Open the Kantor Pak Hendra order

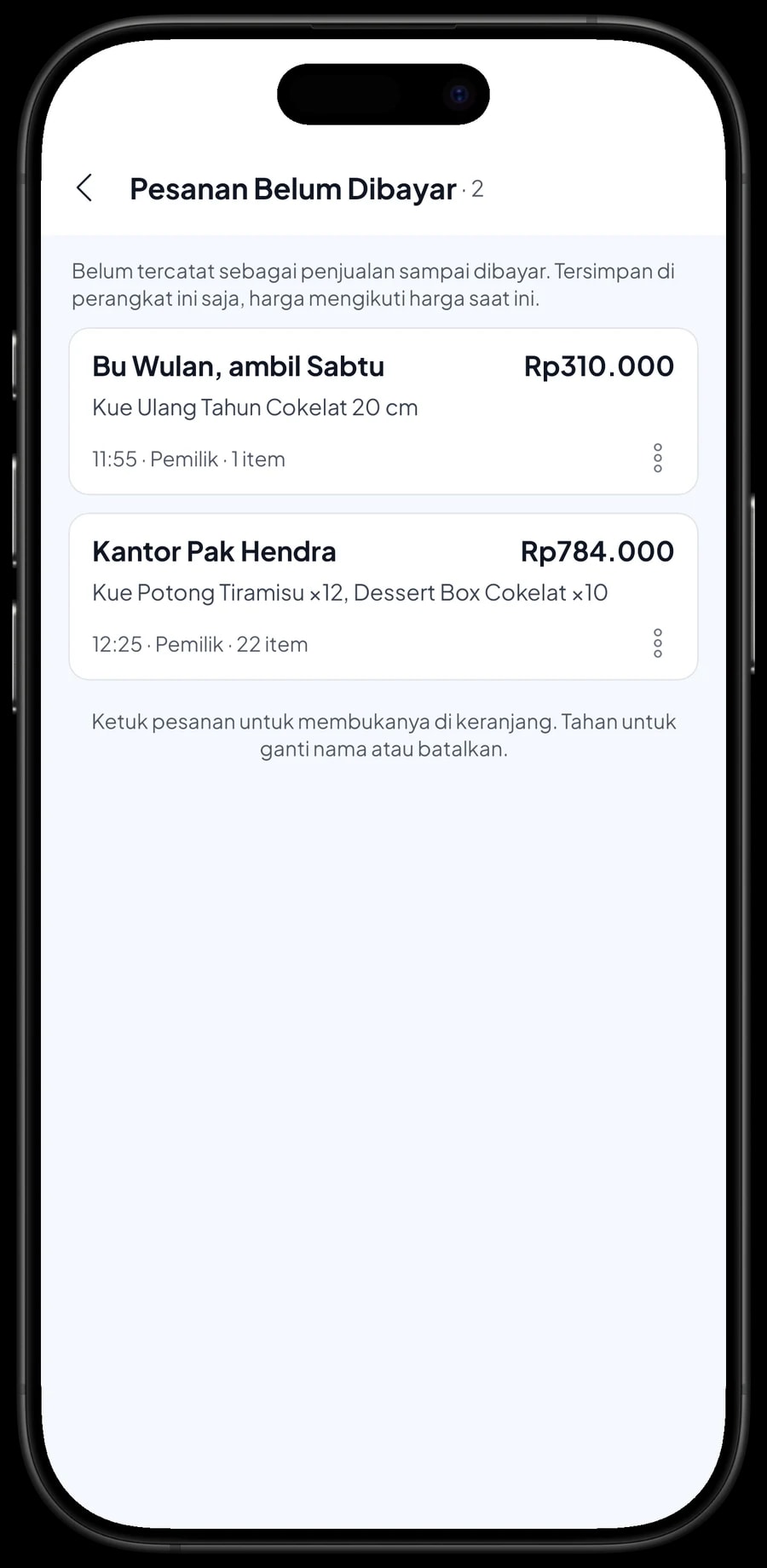tap(383, 597)
